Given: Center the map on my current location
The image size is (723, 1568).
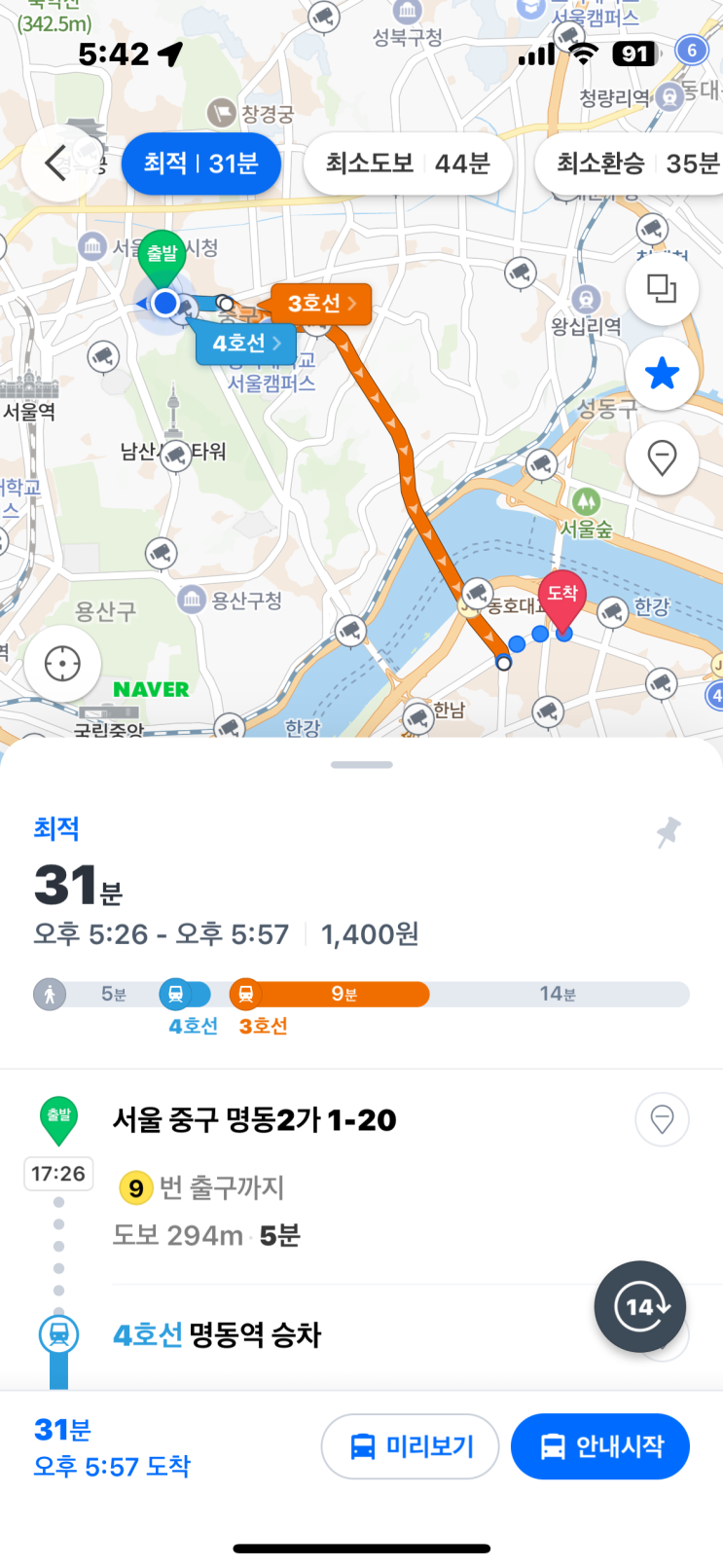Looking at the screenshot, I should point(62,665).
